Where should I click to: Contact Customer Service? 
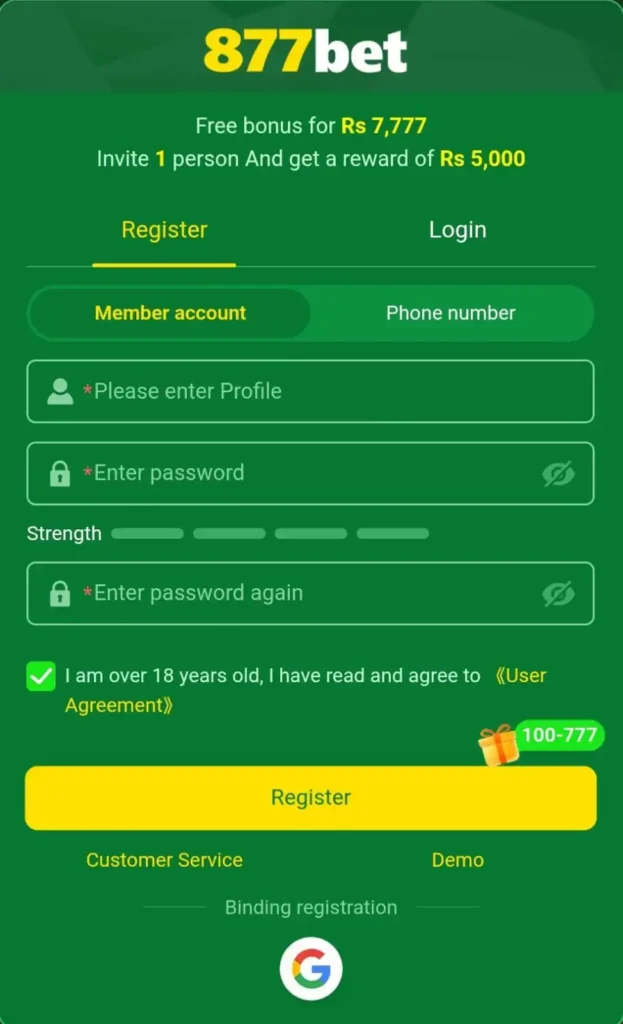click(x=164, y=860)
